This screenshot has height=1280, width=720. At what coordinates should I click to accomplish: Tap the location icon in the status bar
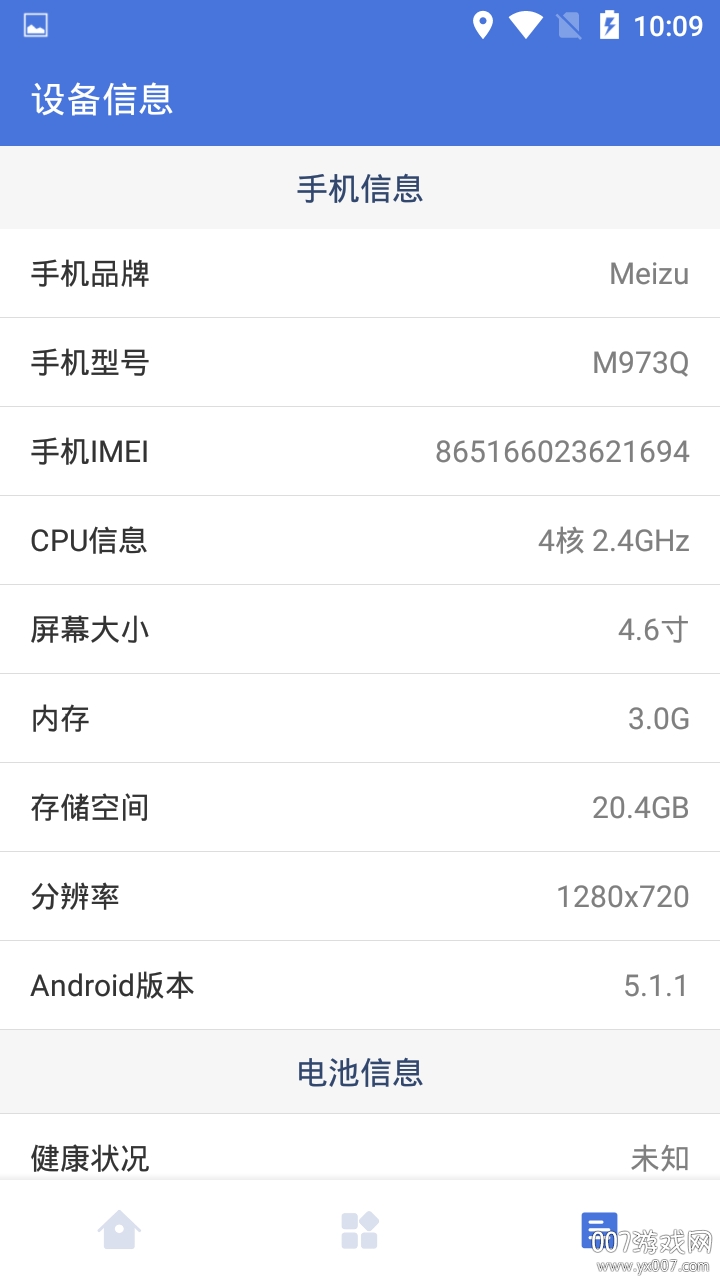tap(483, 25)
